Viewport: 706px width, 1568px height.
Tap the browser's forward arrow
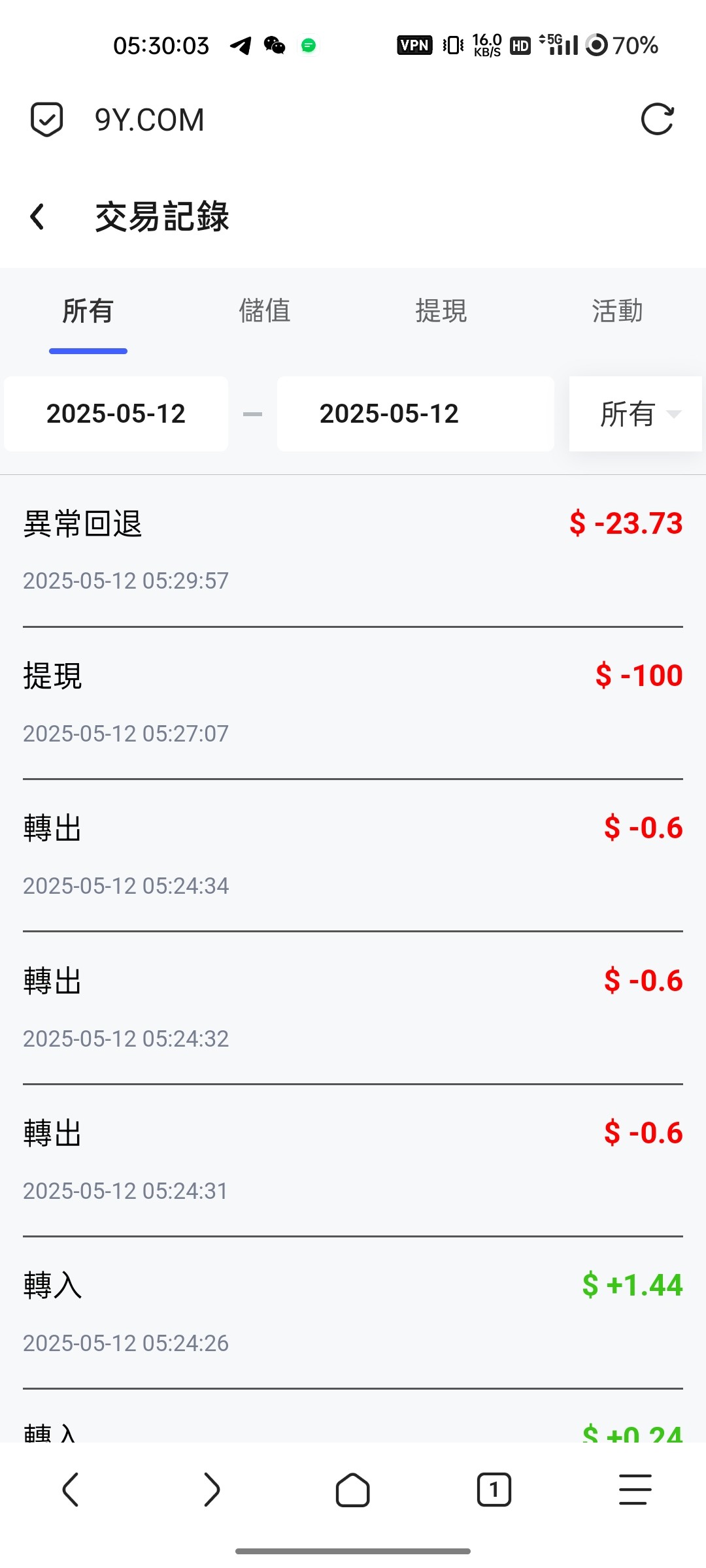(211, 1490)
